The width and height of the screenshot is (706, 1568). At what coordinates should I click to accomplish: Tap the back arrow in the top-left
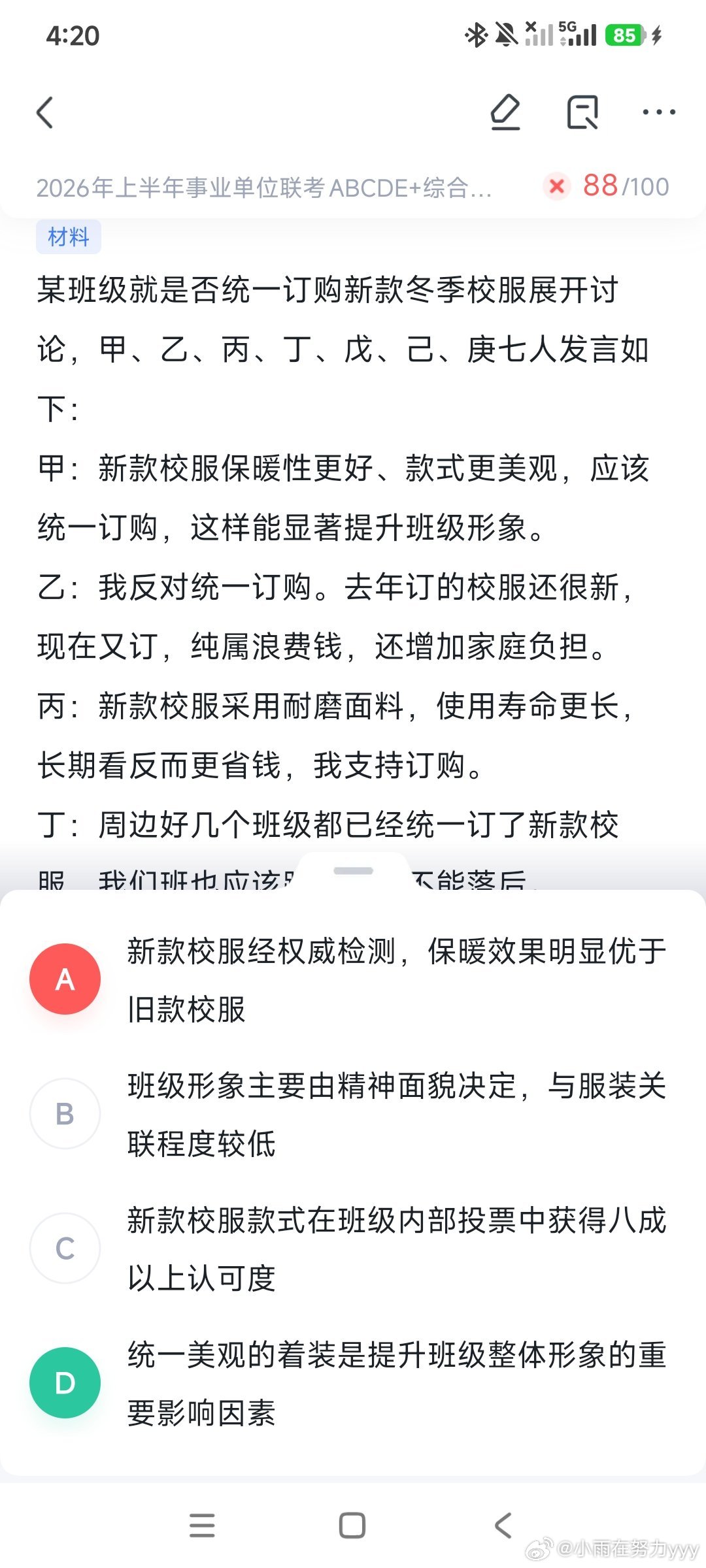44,112
